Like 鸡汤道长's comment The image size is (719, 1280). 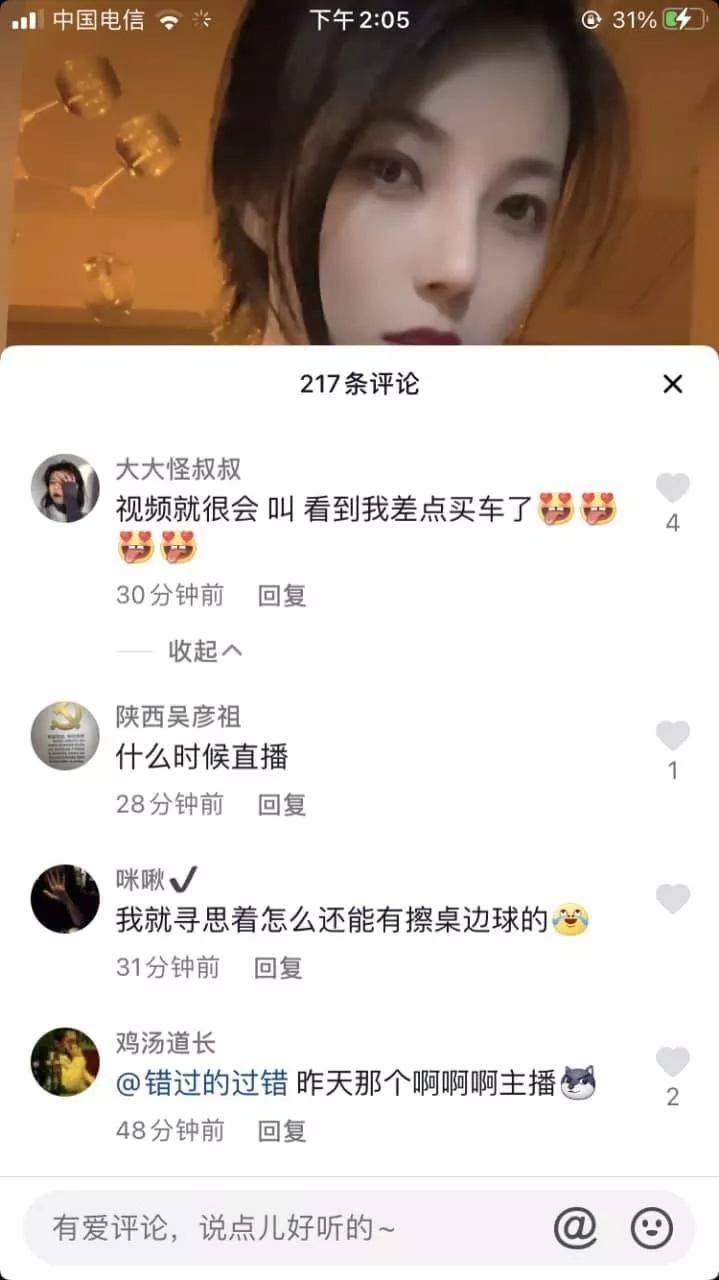click(x=673, y=1063)
